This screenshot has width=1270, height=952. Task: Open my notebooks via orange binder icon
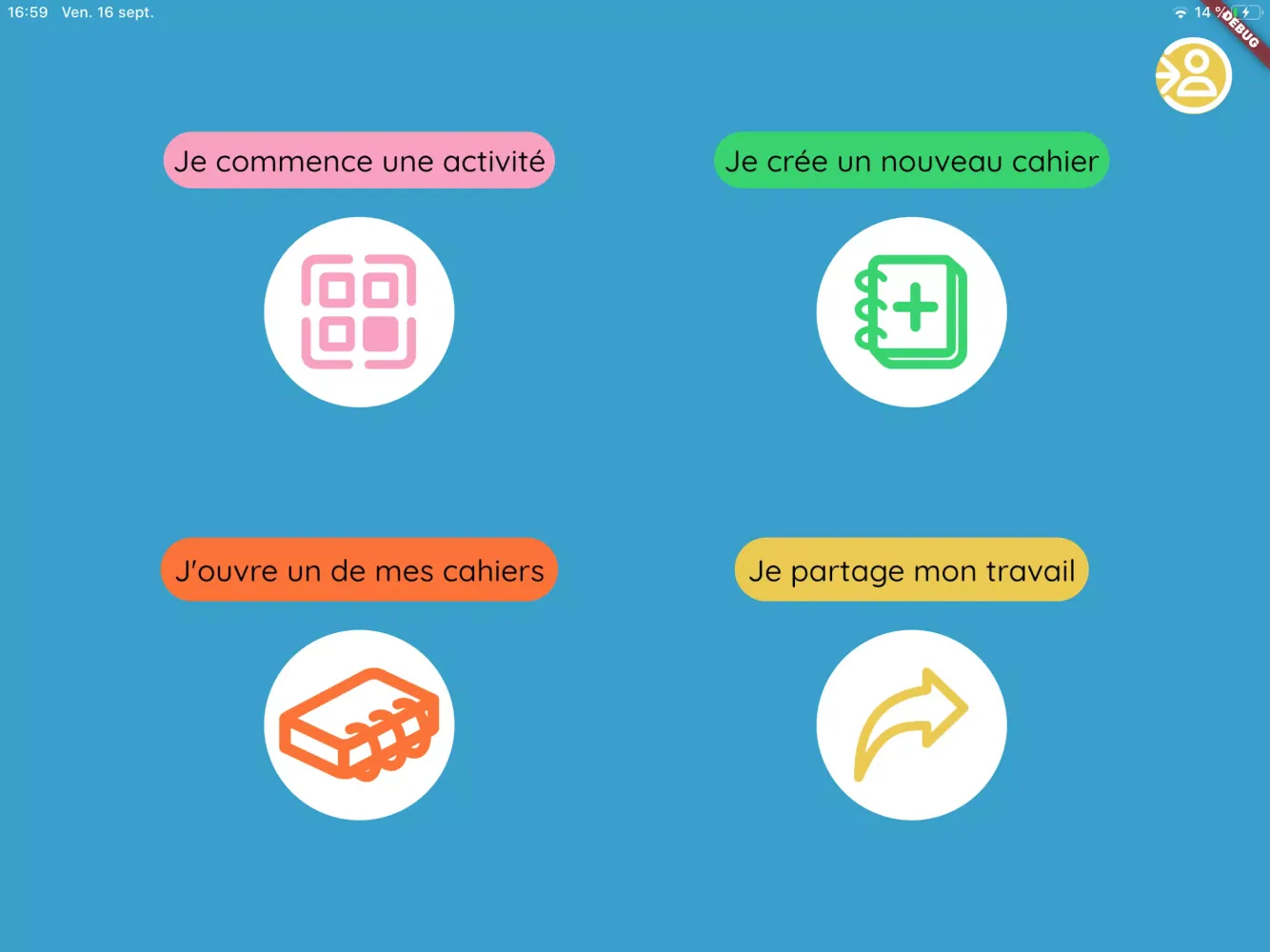tap(359, 724)
